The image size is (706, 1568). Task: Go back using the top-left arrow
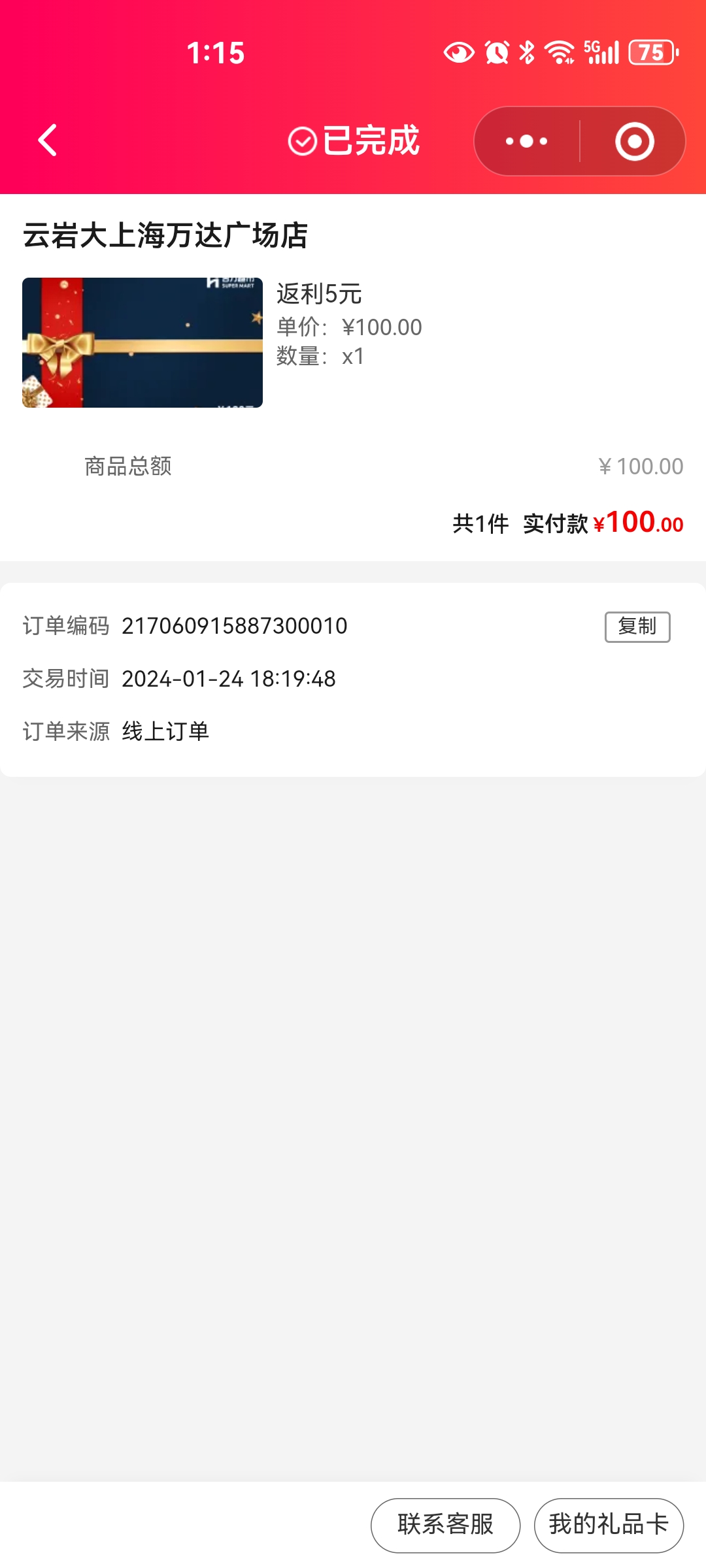click(48, 140)
